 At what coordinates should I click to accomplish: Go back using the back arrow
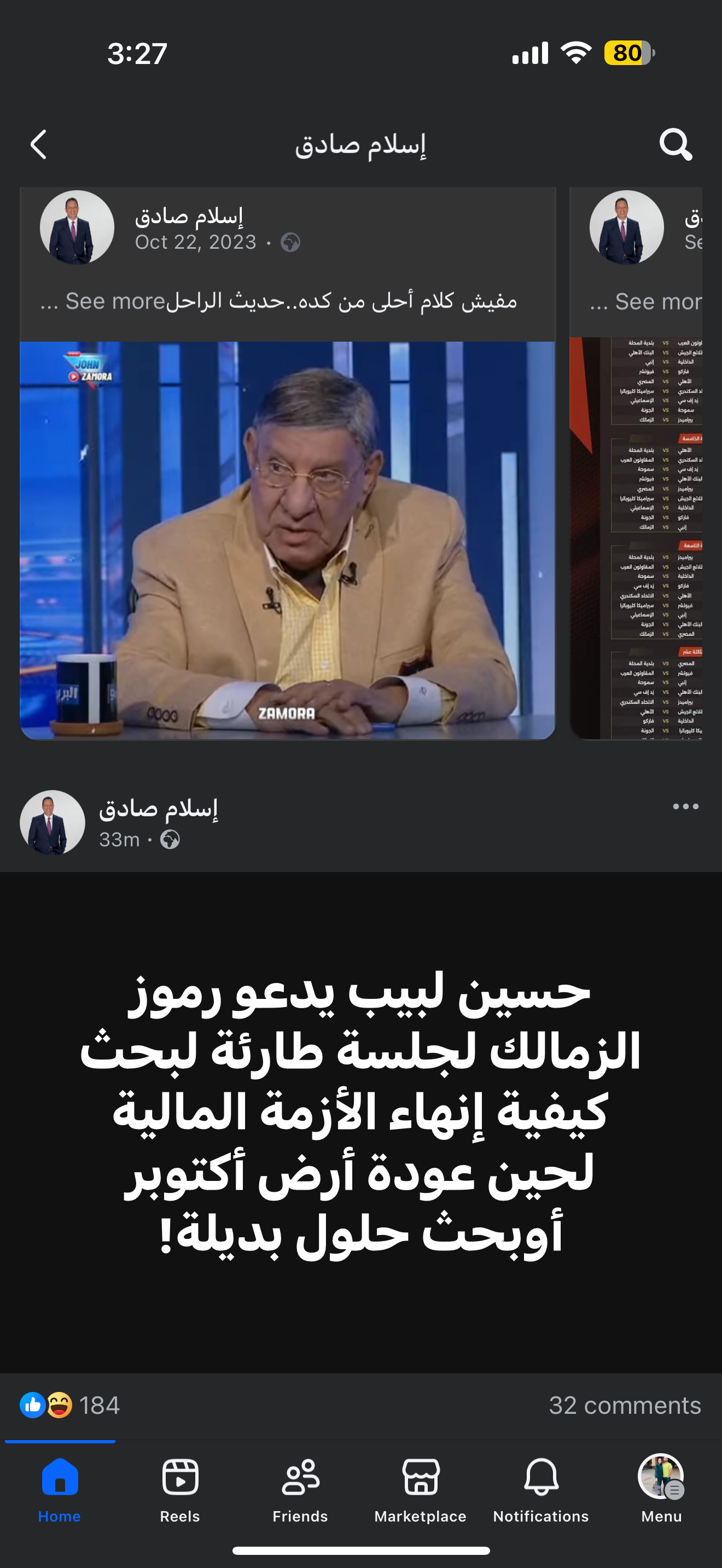click(38, 144)
